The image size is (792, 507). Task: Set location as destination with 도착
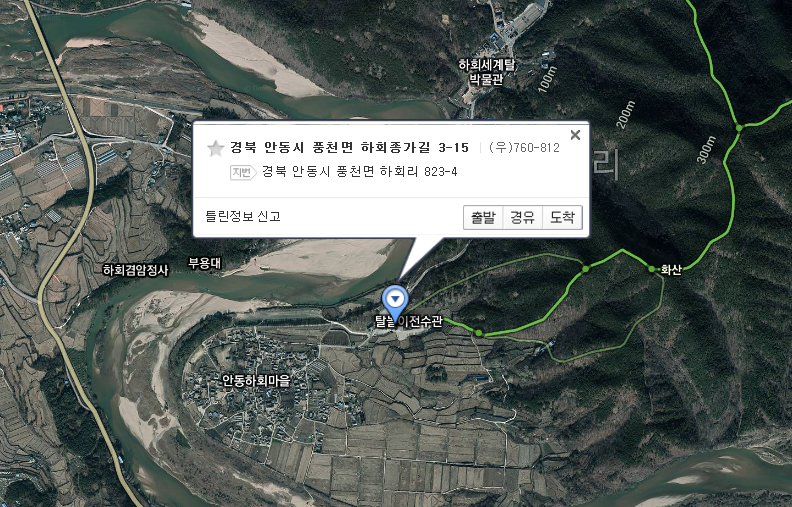[x=562, y=217]
